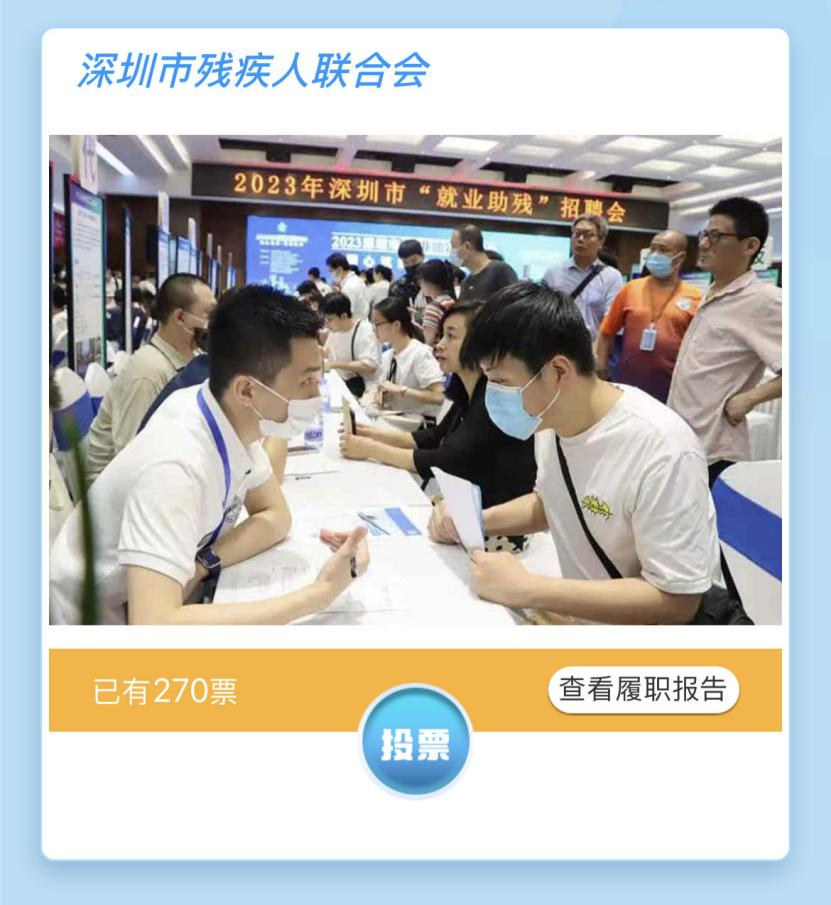Open the 深圳市残疾人联合会 job fair photo
This screenshot has height=905, width=831.
(415, 380)
